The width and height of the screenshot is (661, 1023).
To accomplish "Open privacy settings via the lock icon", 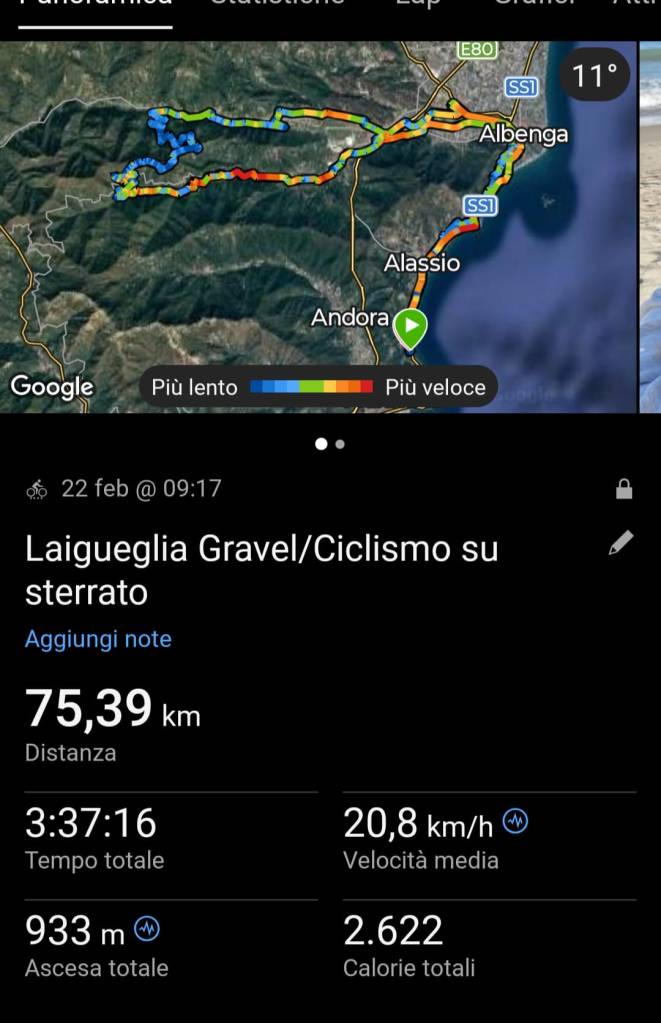I will coord(624,489).
